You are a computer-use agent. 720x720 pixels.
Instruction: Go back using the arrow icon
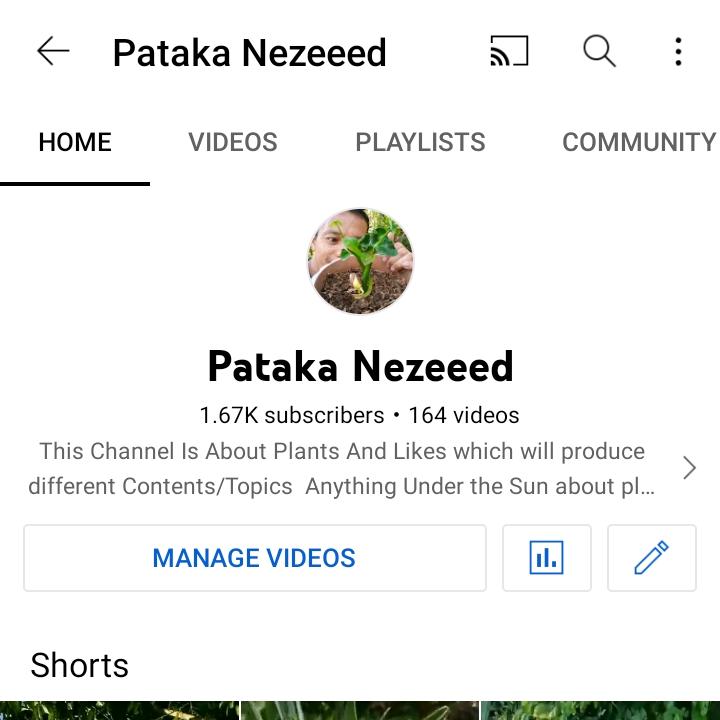coord(53,52)
